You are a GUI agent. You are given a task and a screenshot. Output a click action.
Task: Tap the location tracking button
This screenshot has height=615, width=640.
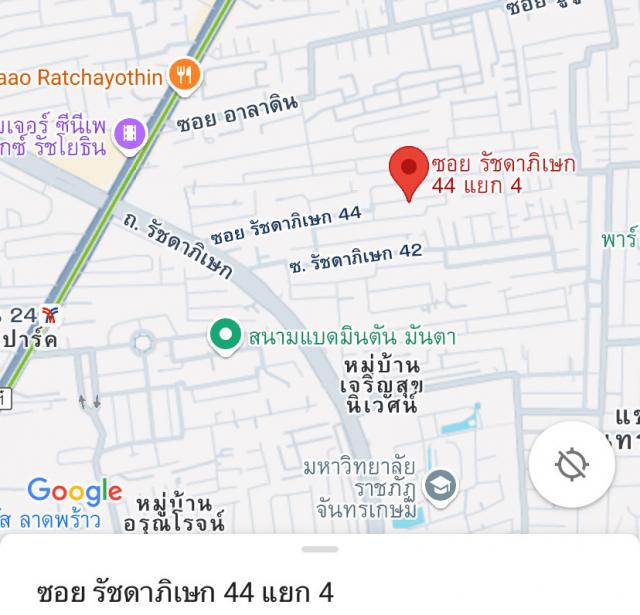572,464
